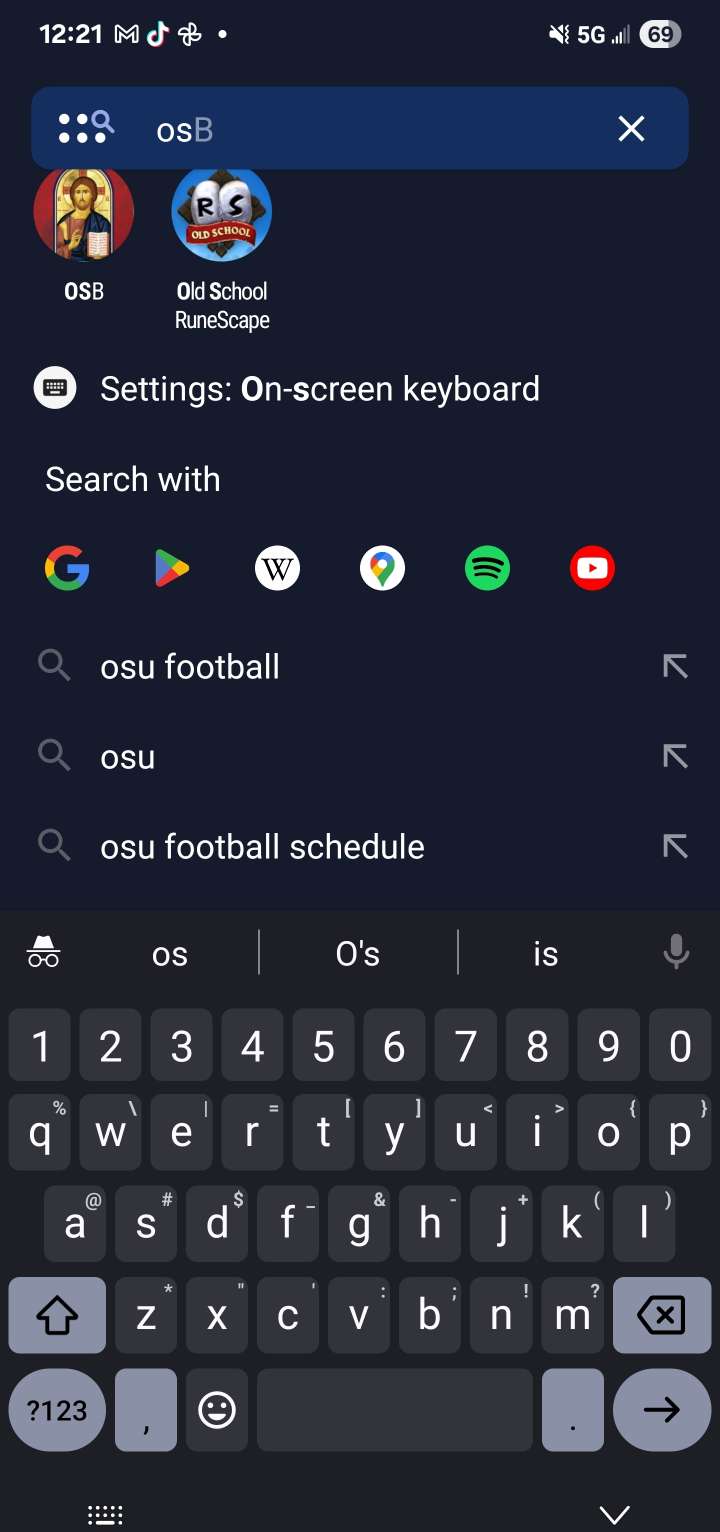
Task: Tap the keyboard voice input microphone
Action: coord(676,953)
